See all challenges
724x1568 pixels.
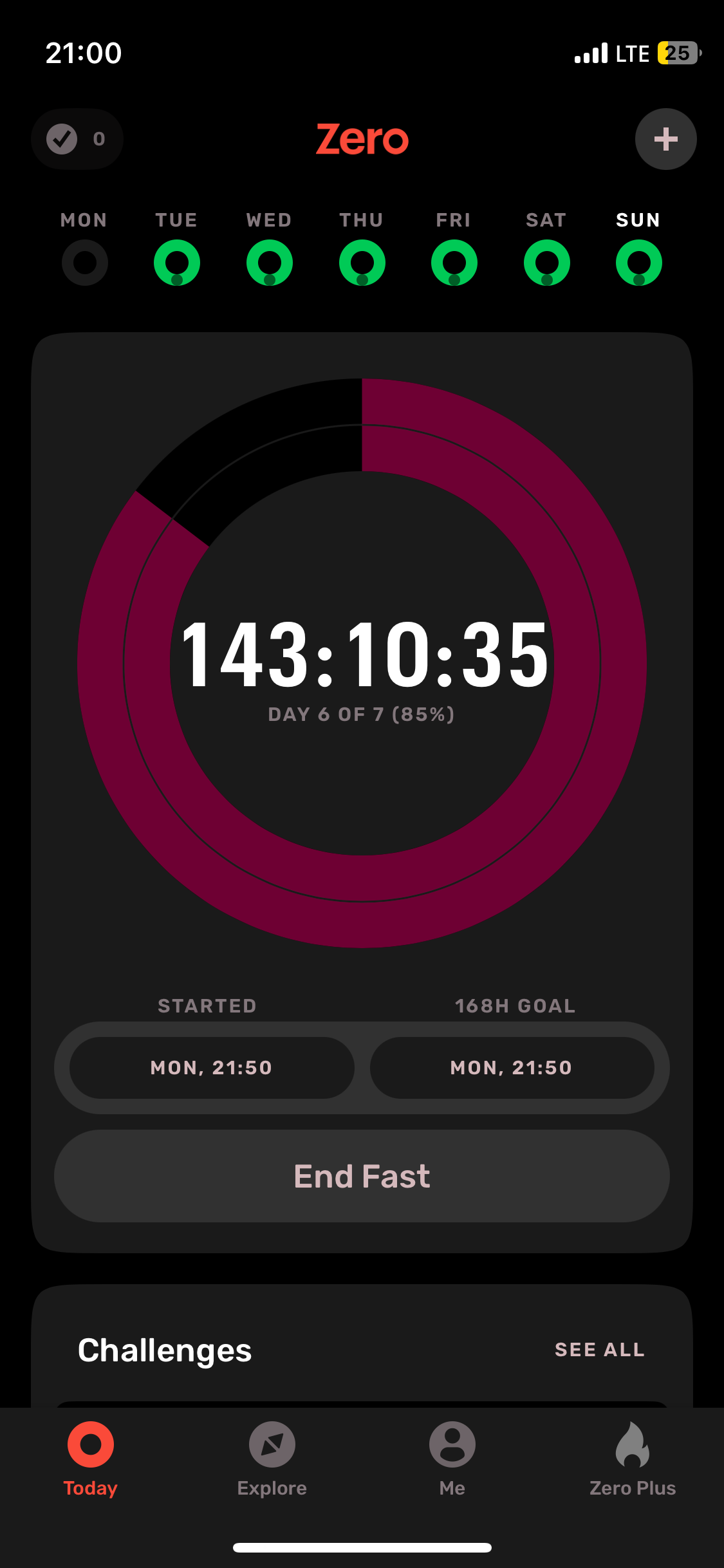pyautogui.click(x=600, y=1350)
